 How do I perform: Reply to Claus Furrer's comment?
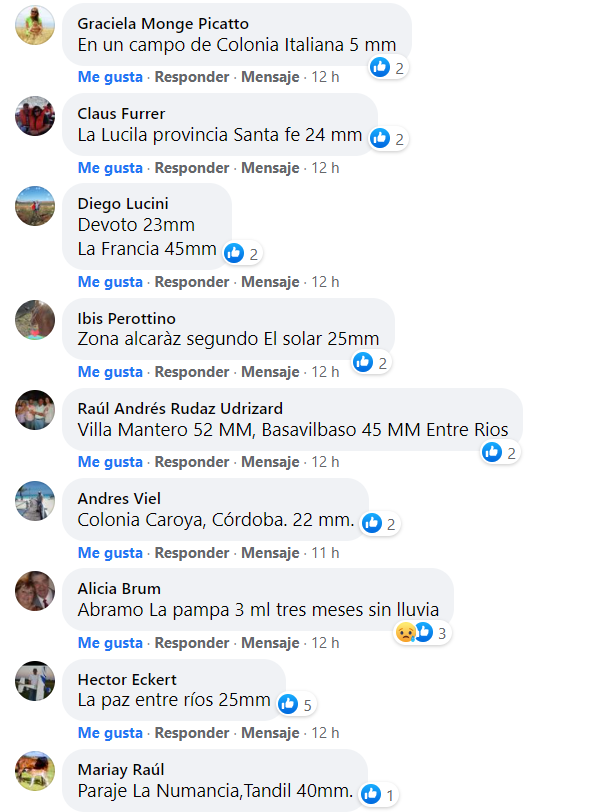click(192, 168)
